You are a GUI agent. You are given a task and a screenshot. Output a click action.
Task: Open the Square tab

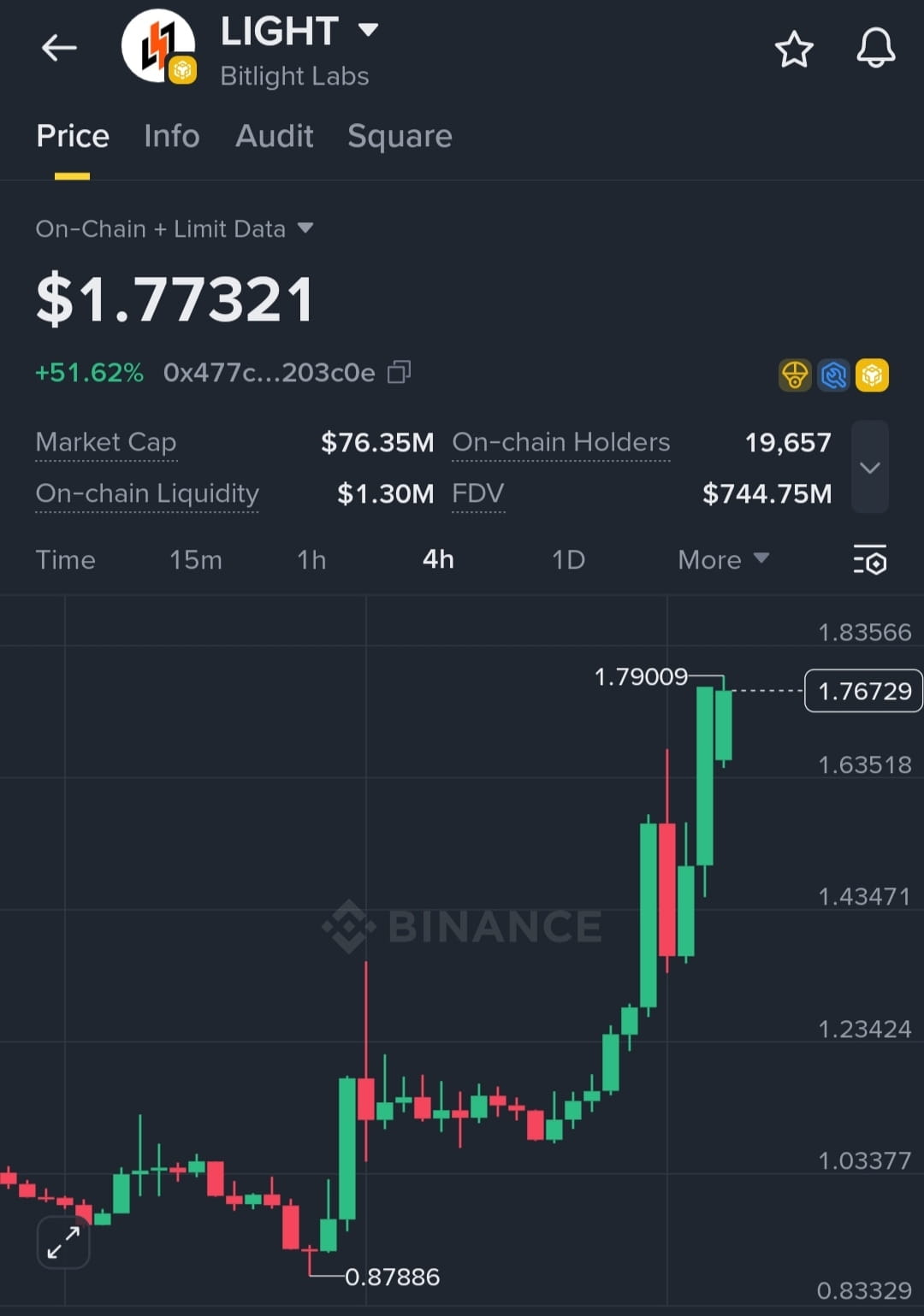pos(400,136)
